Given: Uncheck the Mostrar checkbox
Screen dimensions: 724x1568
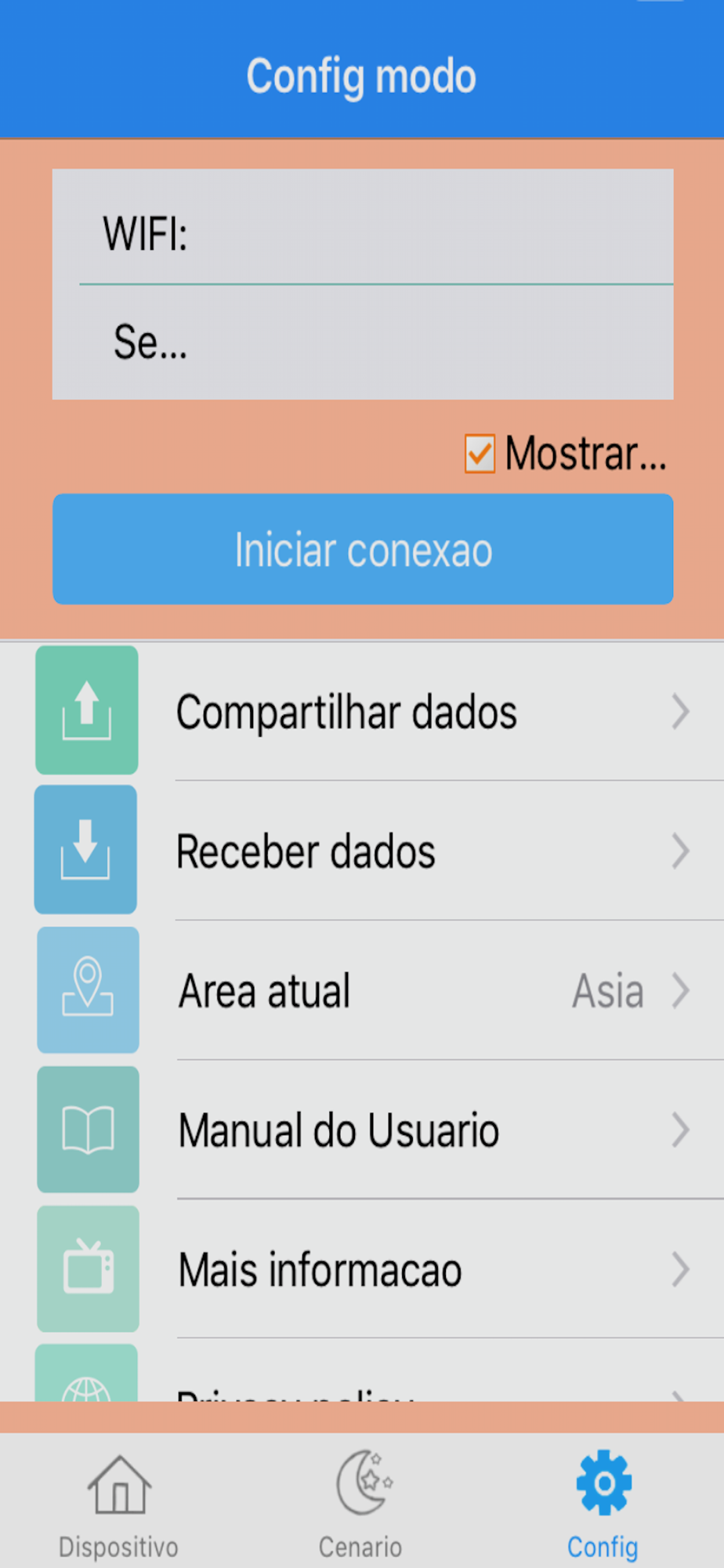Looking at the screenshot, I should click(480, 454).
